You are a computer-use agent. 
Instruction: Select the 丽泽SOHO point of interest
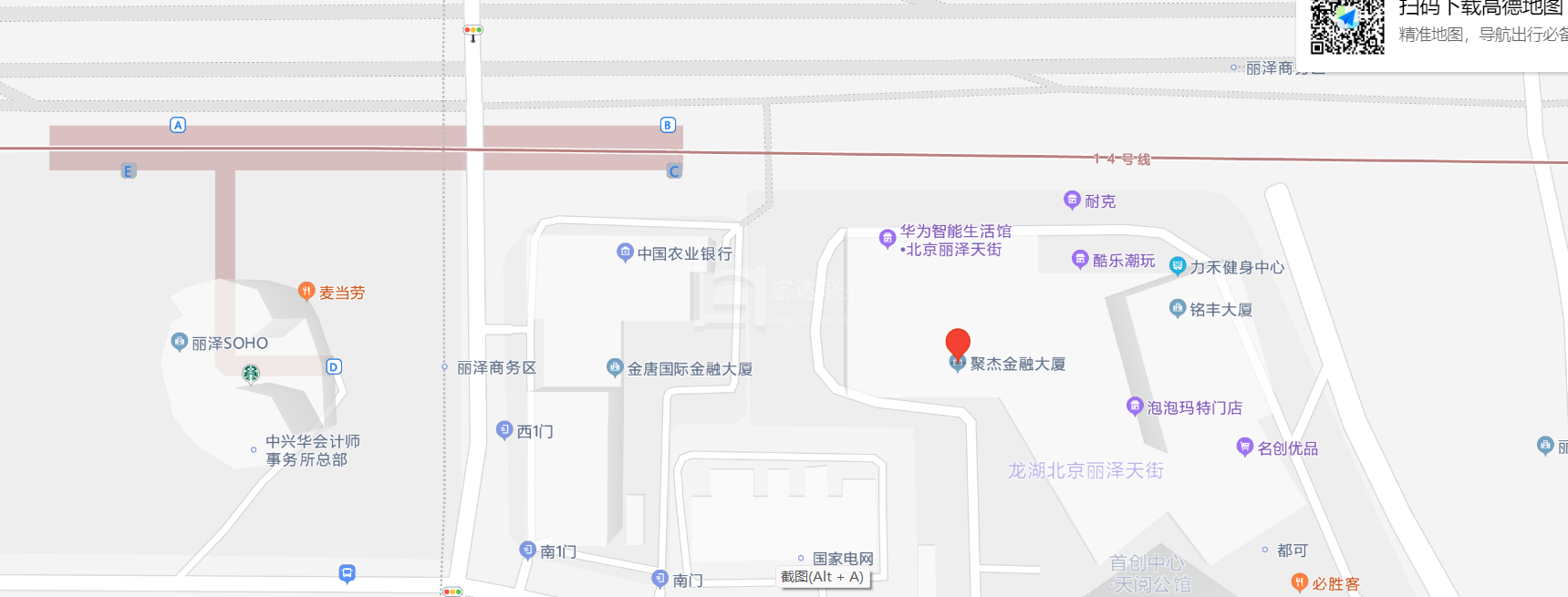click(x=180, y=343)
